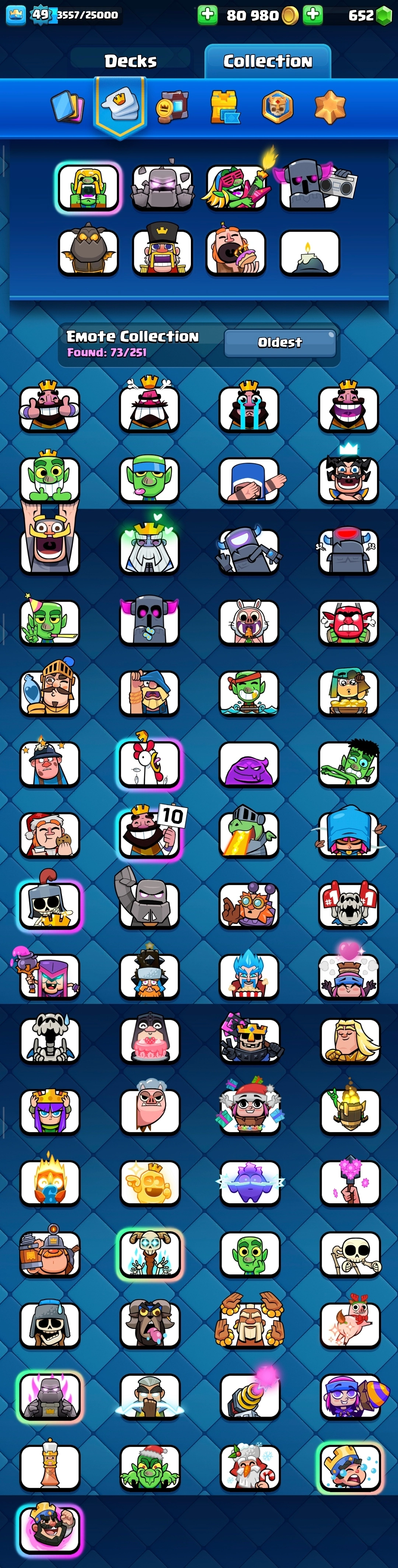Buy more gems using the plus button
The image size is (398, 1568).
(x=313, y=15)
